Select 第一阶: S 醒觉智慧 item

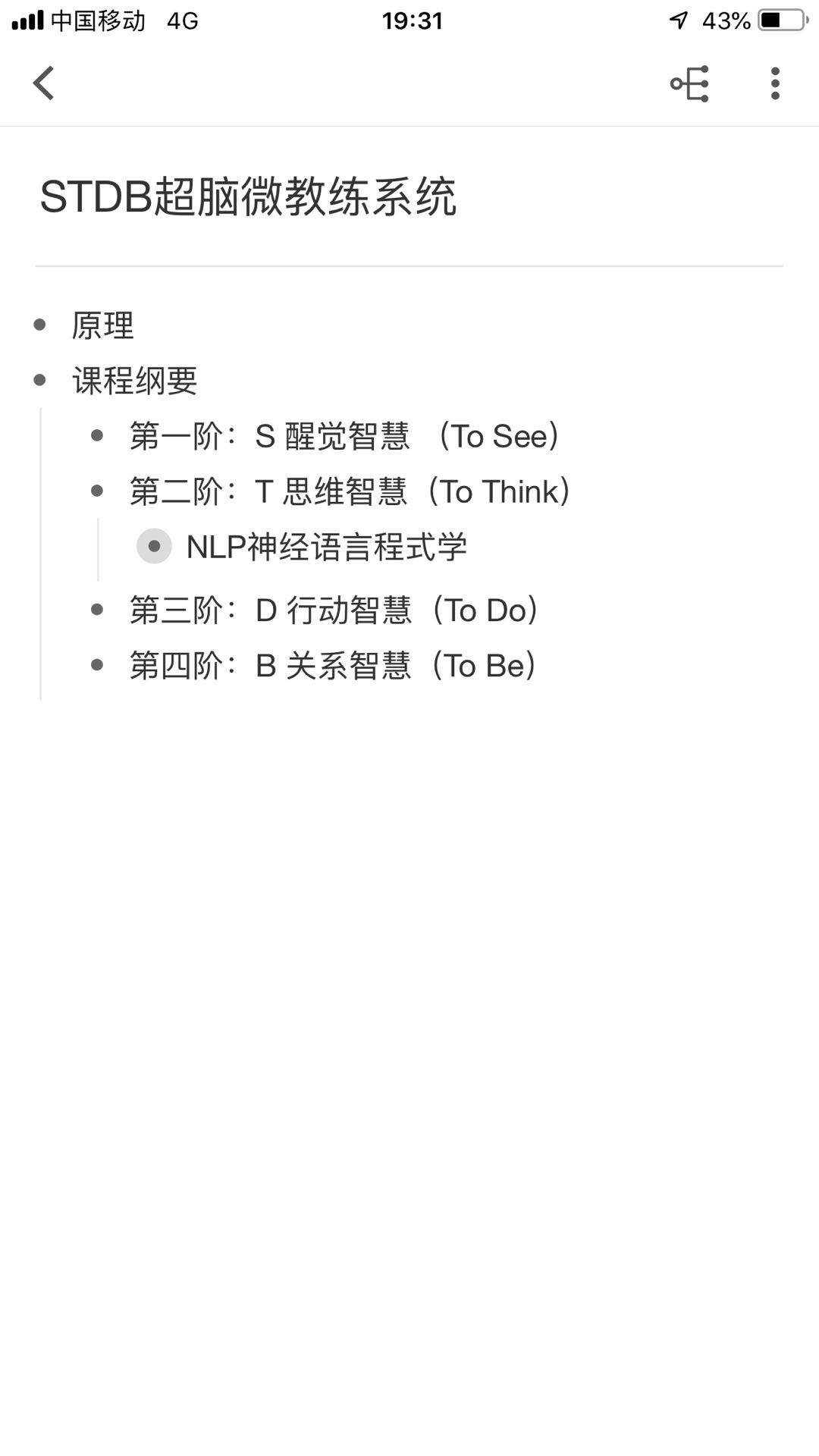(x=345, y=436)
